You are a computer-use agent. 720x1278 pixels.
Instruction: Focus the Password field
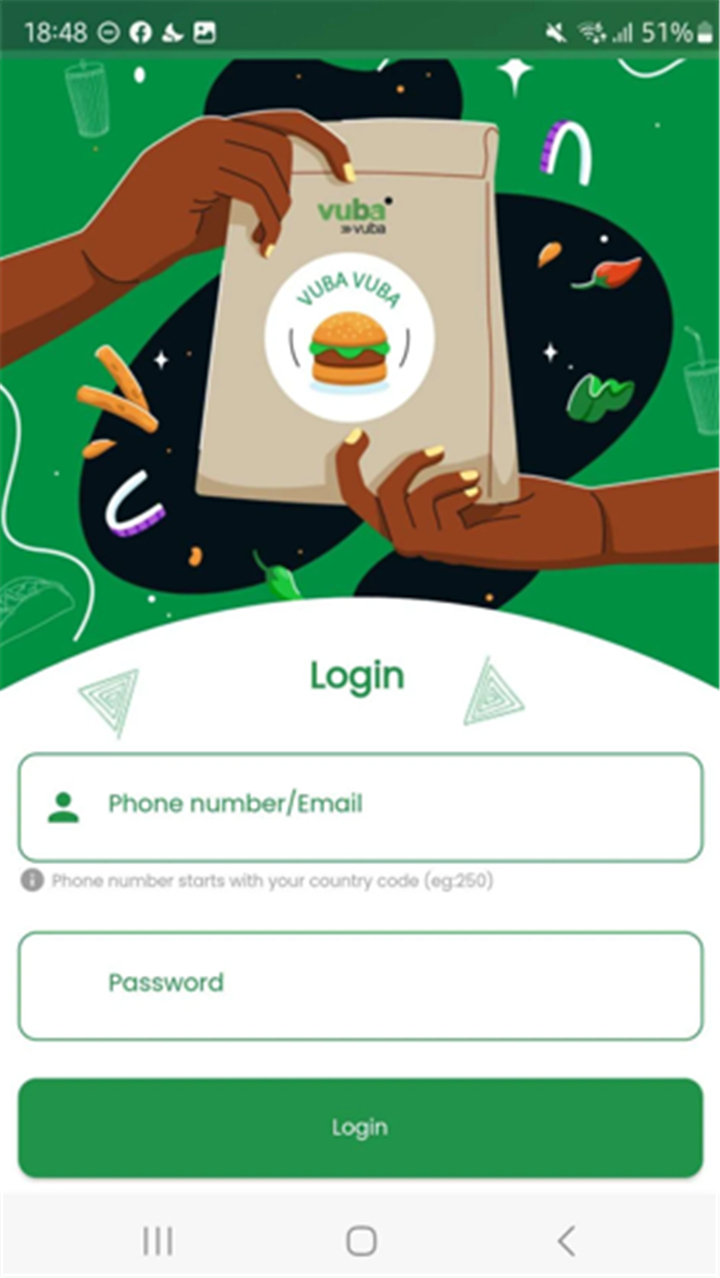click(x=360, y=986)
